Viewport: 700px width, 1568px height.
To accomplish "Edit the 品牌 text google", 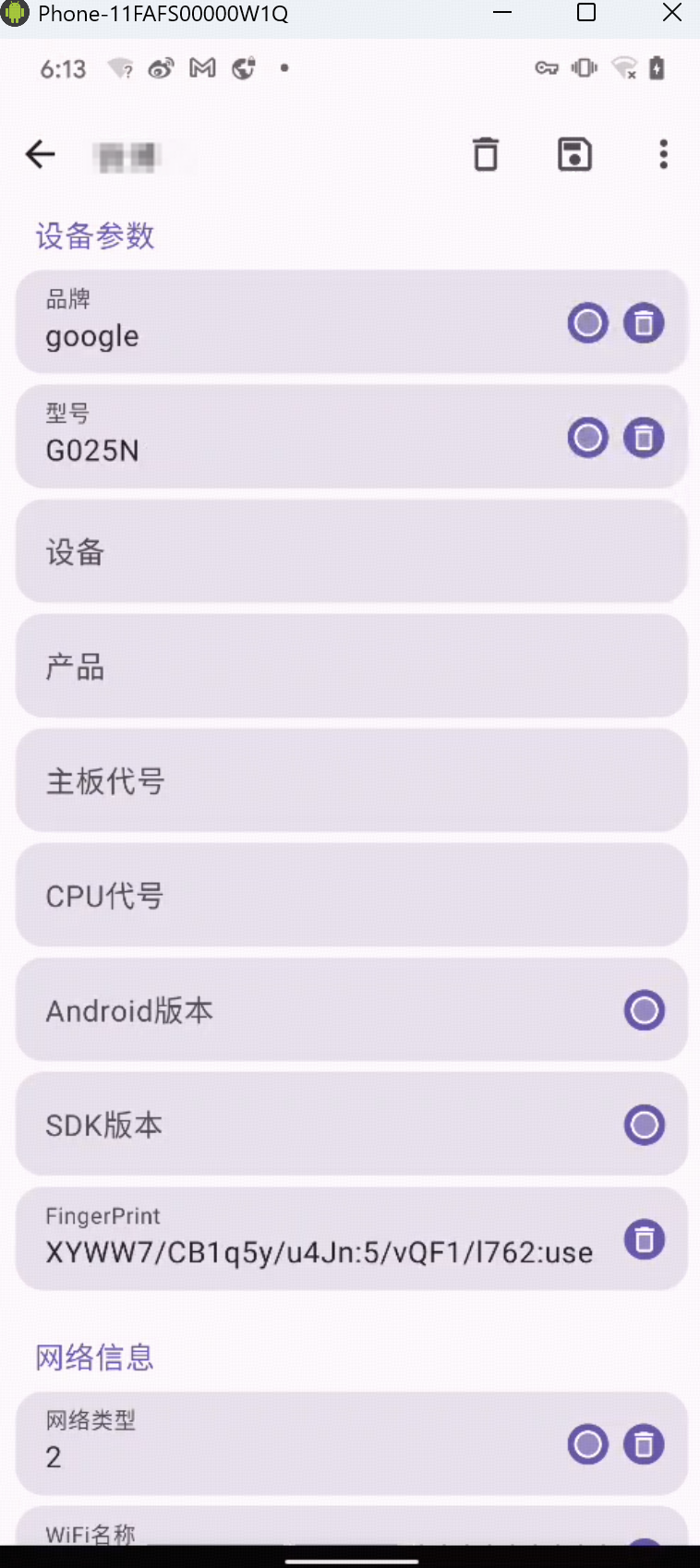I will (x=277, y=336).
